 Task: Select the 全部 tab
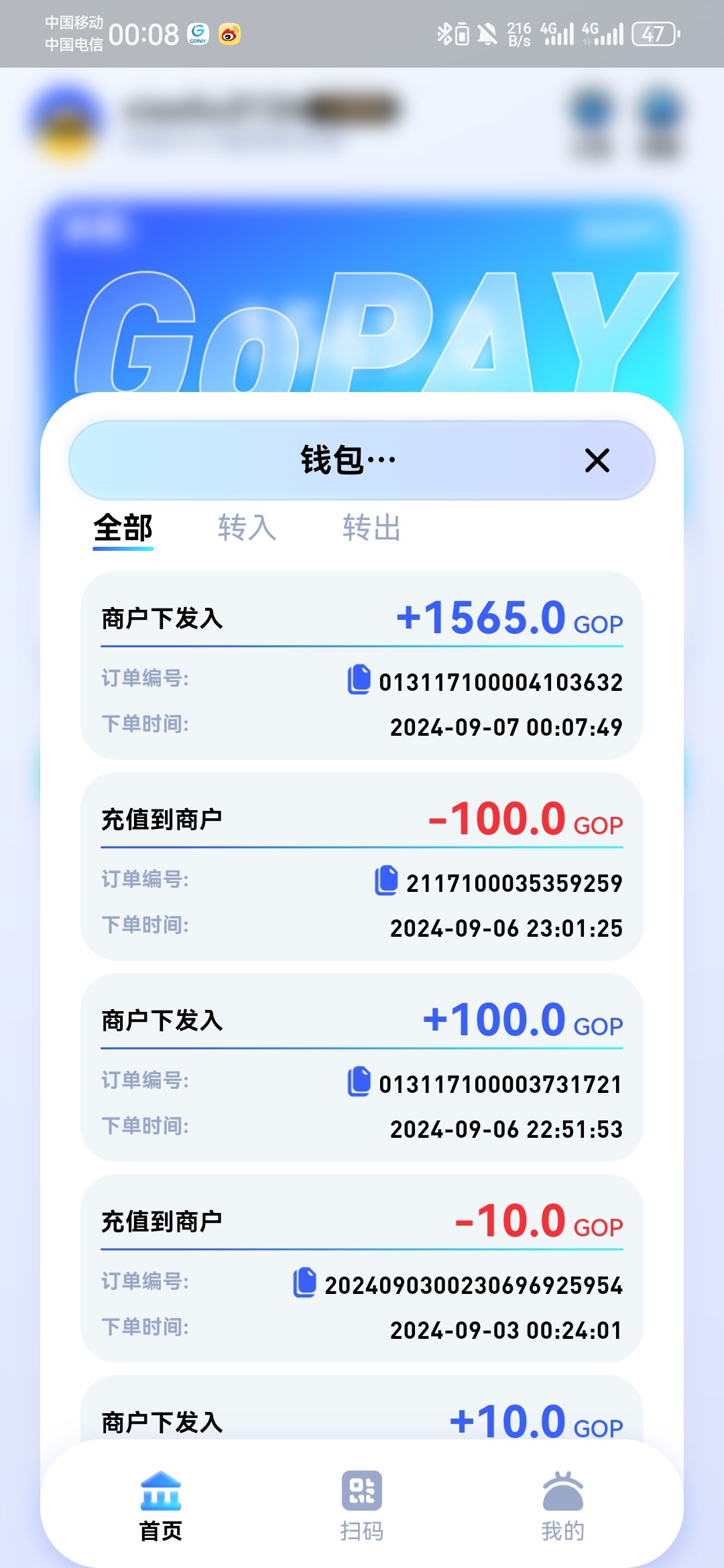pos(123,528)
